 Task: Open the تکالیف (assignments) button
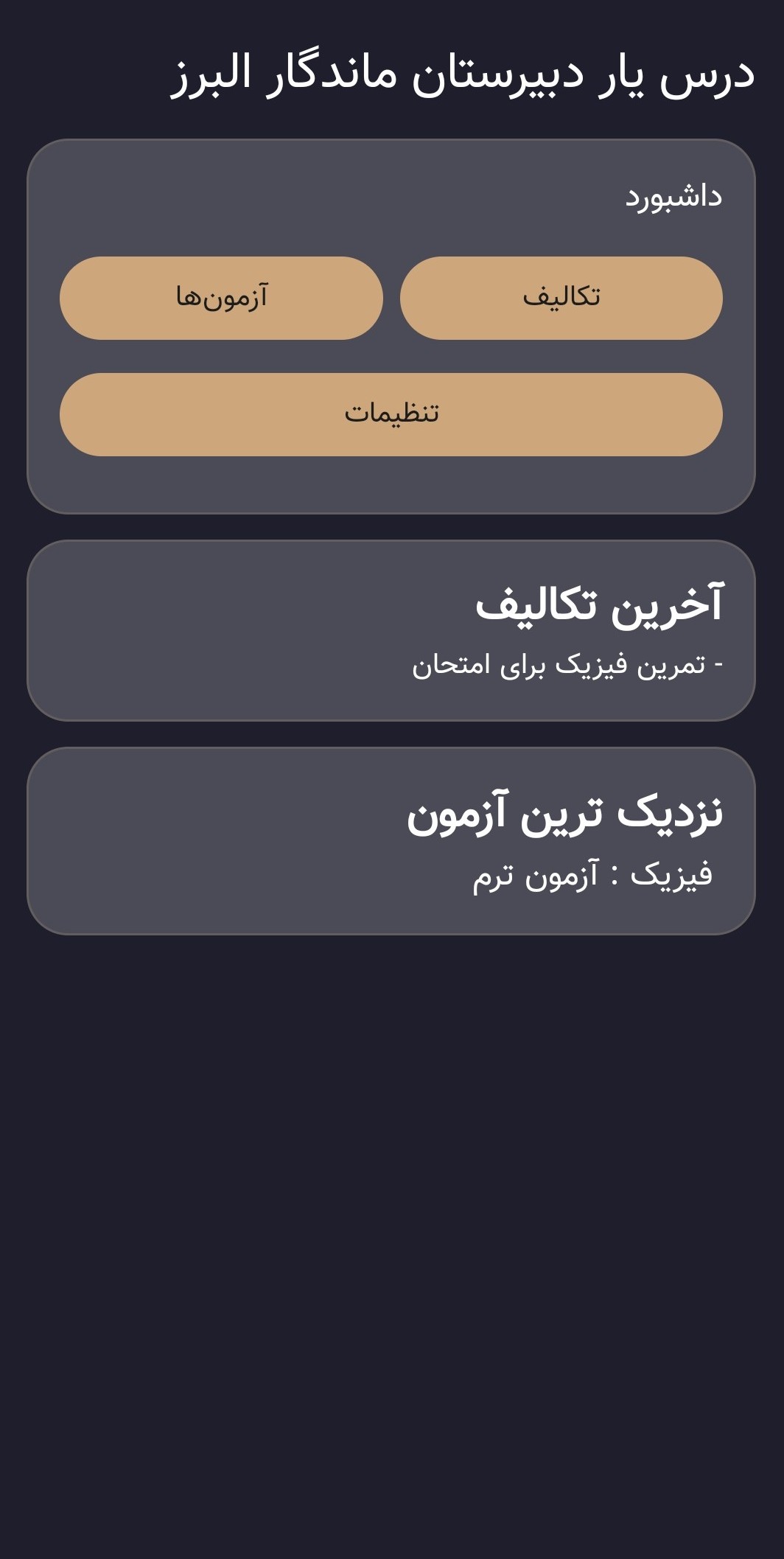(561, 298)
